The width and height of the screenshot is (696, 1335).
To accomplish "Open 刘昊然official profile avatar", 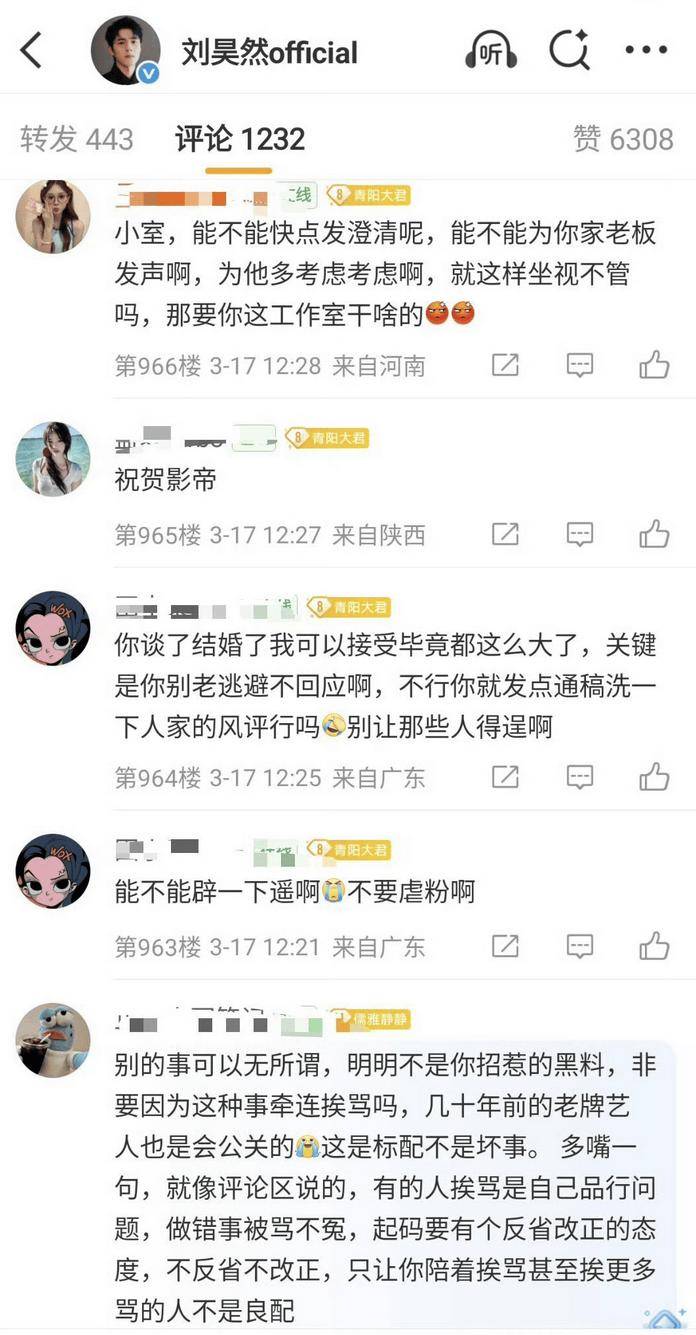I will (126, 50).
